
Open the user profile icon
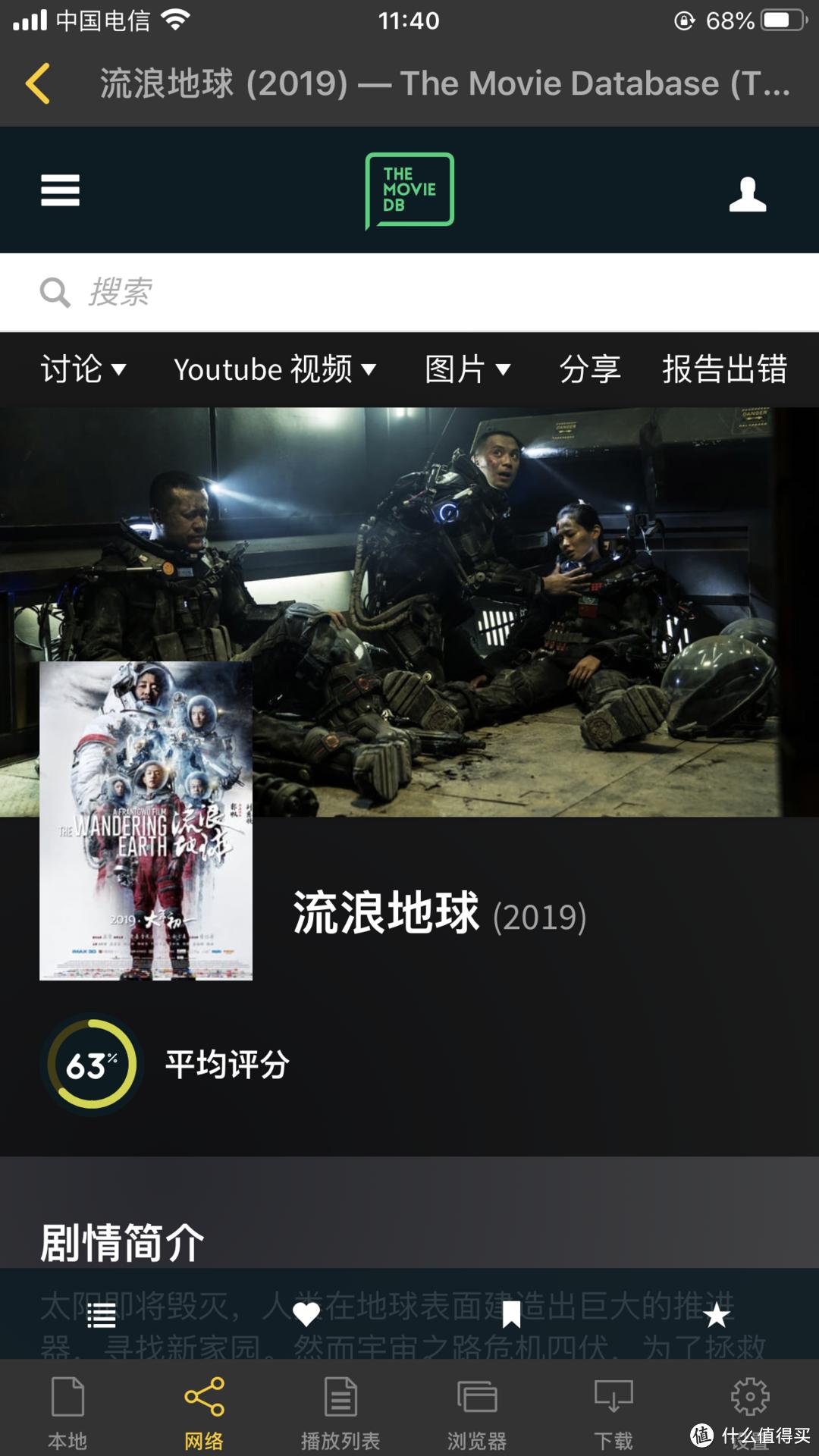[x=747, y=194]
